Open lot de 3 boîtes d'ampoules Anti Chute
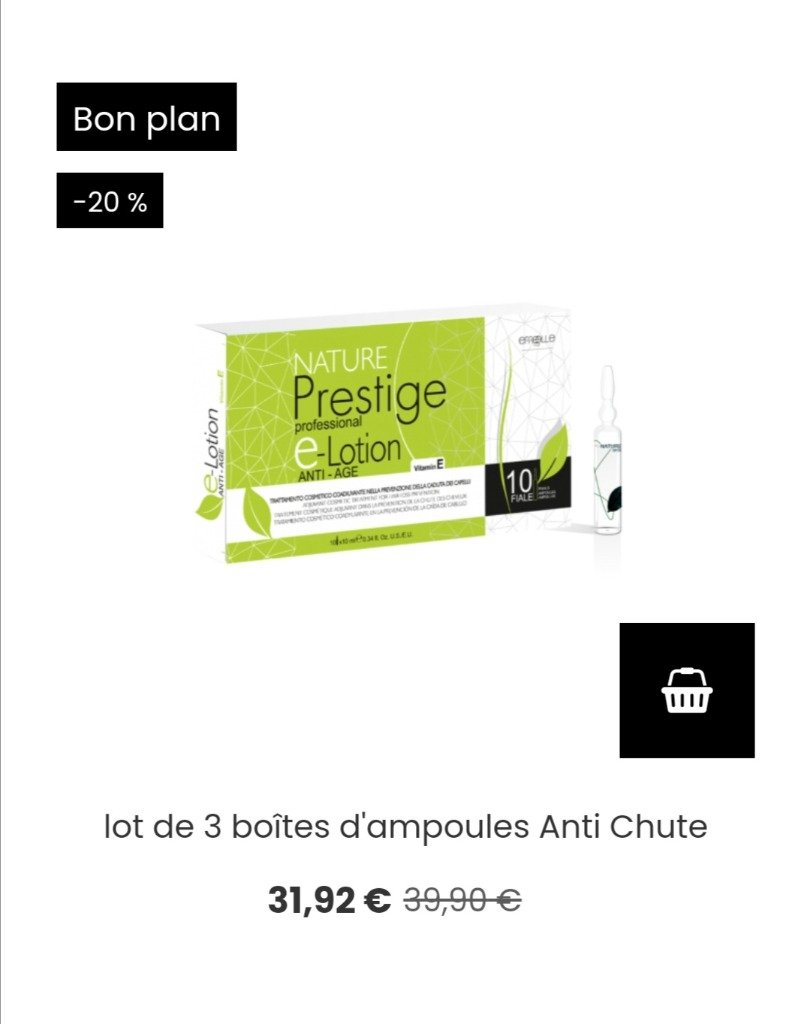 405,828
